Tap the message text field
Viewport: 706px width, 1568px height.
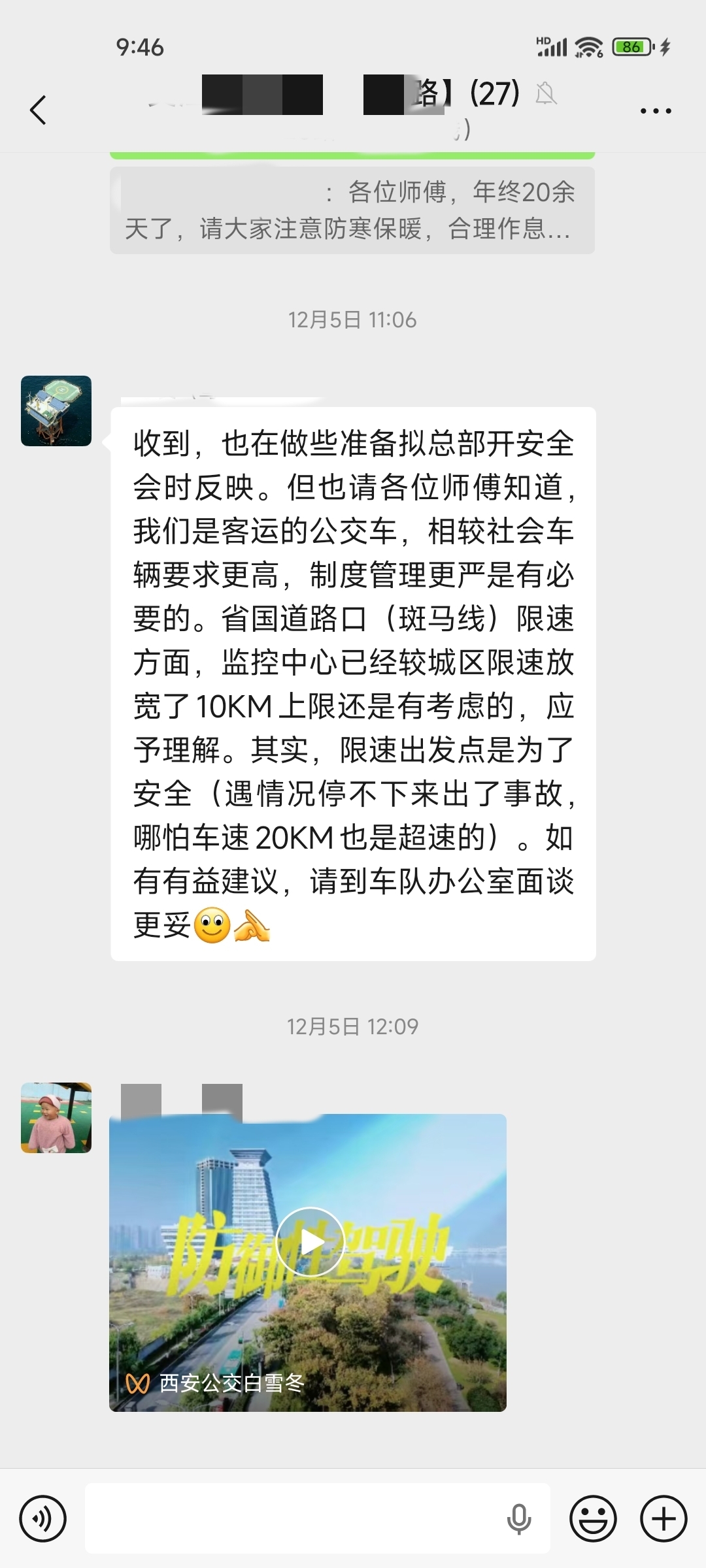pyautogui.click(x=294, y=1518)
